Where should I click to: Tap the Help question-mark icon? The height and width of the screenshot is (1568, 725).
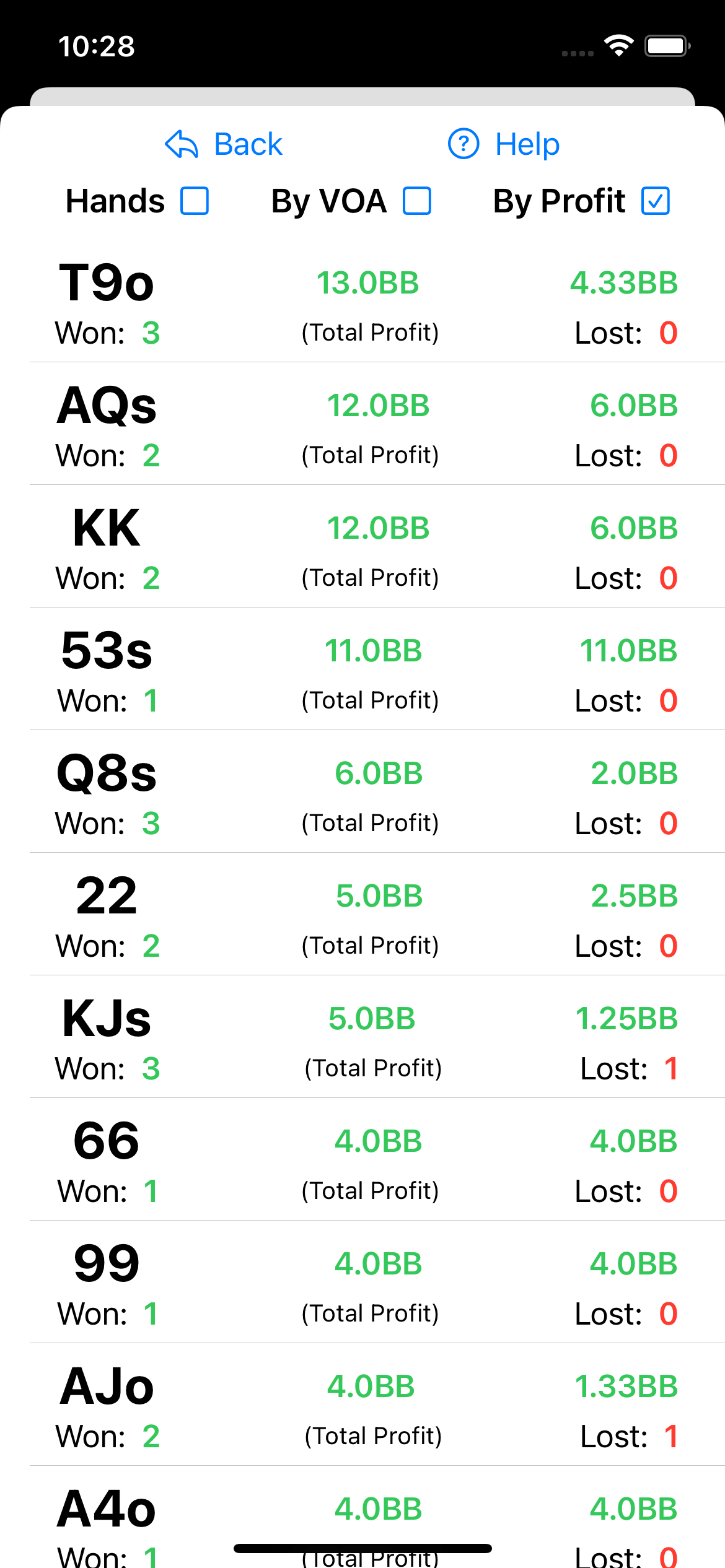463,144
